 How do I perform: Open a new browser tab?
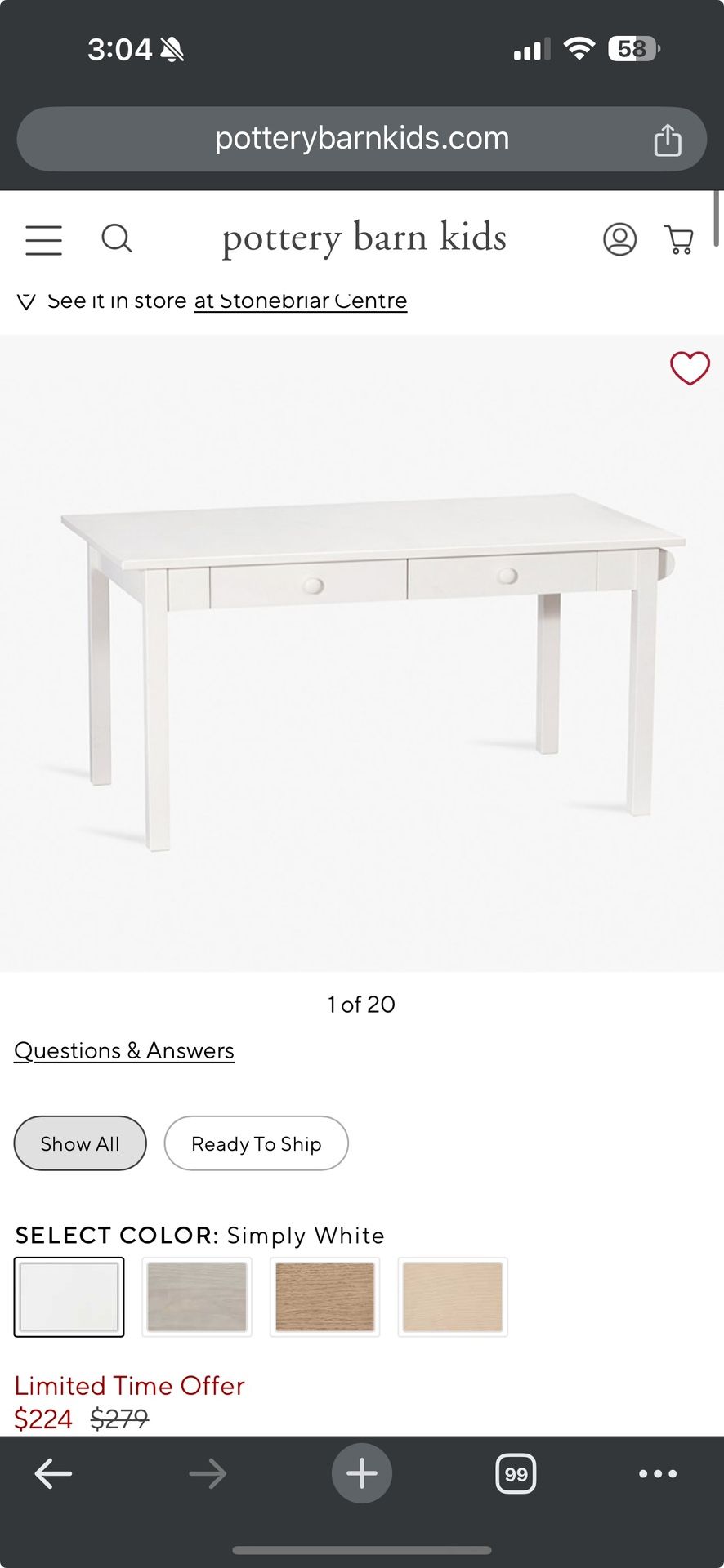coord(362,1473)
